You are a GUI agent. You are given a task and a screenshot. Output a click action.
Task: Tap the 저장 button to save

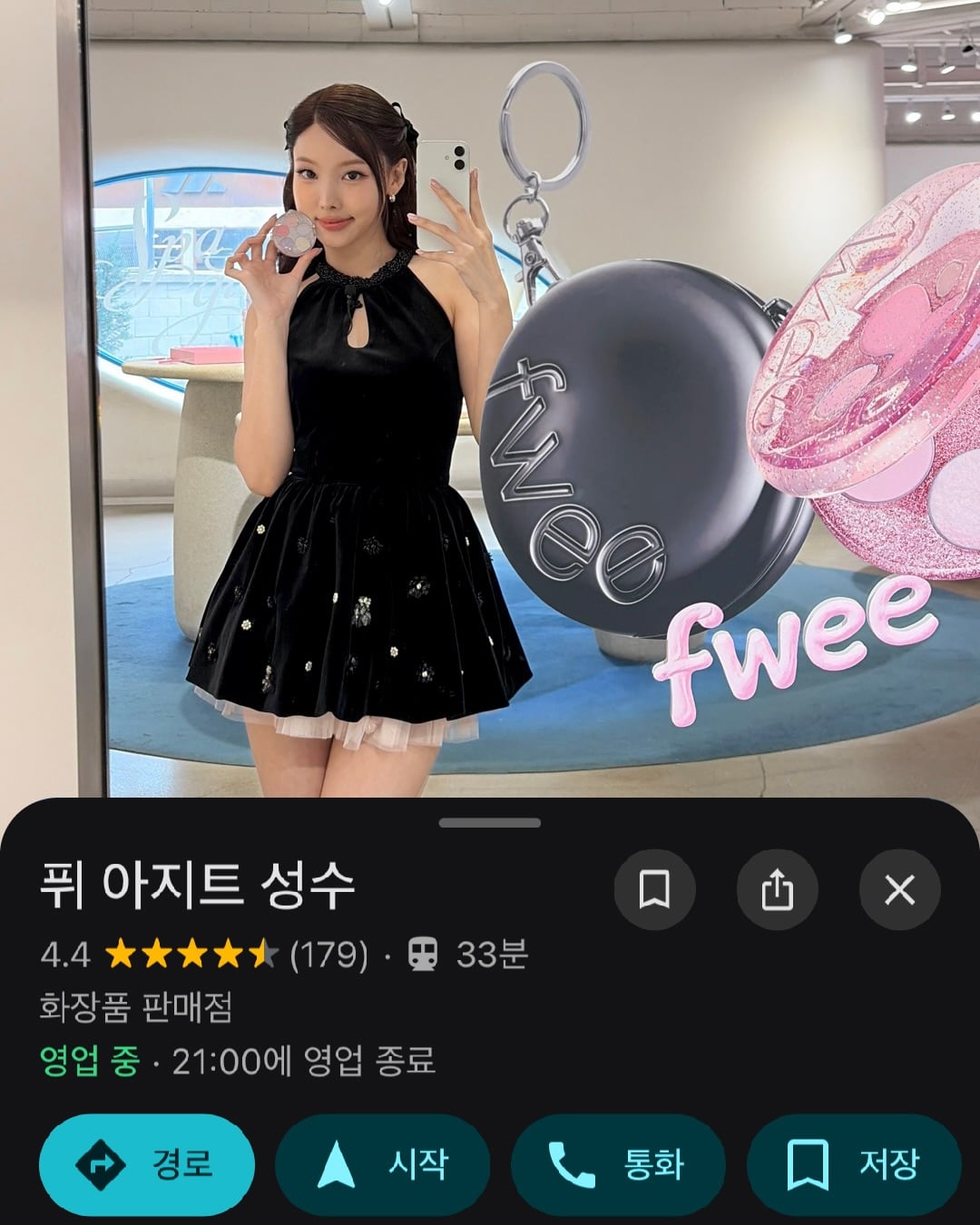coord(853,1164)
